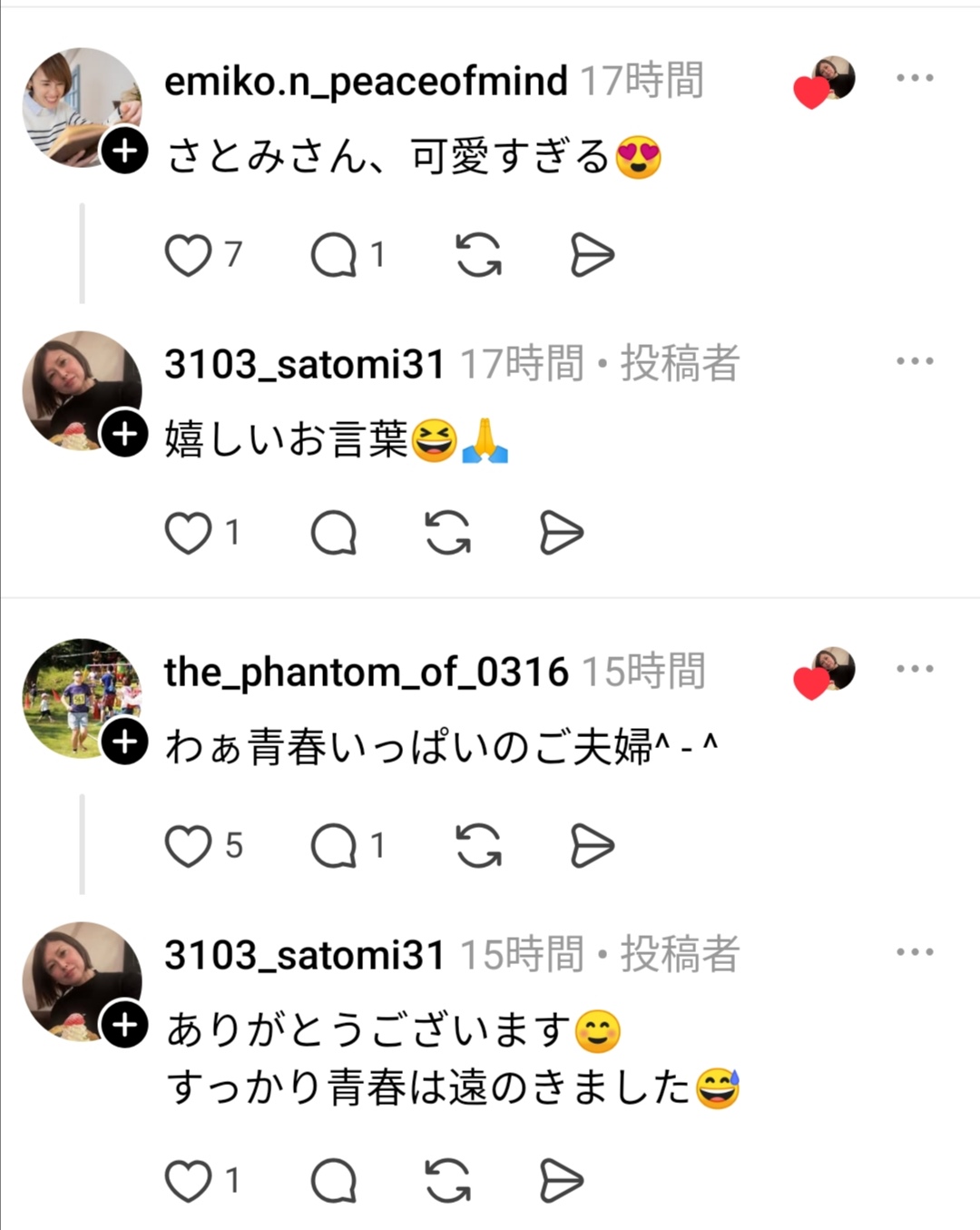Open overflow menu on emiko.n_peaceofmind's comment

point(914,78)
